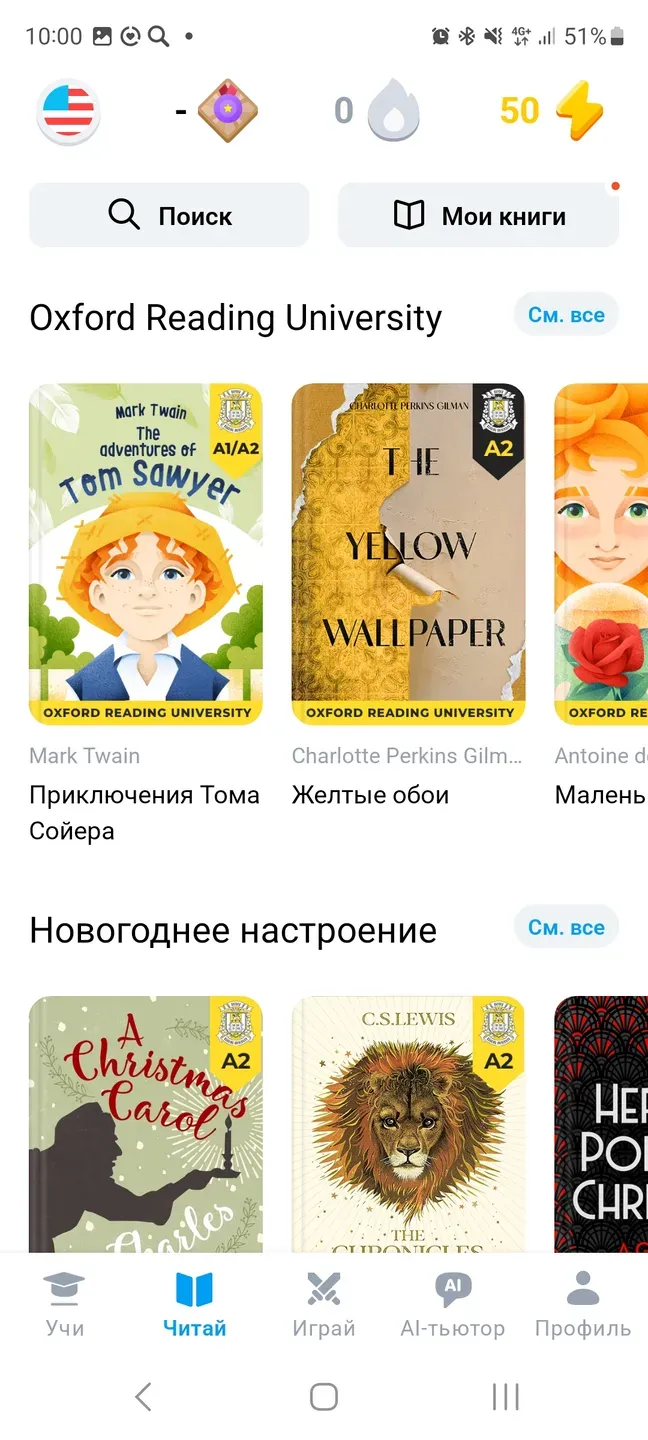
Task: Open the C.S. Lewis Chronicles book
Action: point(408,1123)
